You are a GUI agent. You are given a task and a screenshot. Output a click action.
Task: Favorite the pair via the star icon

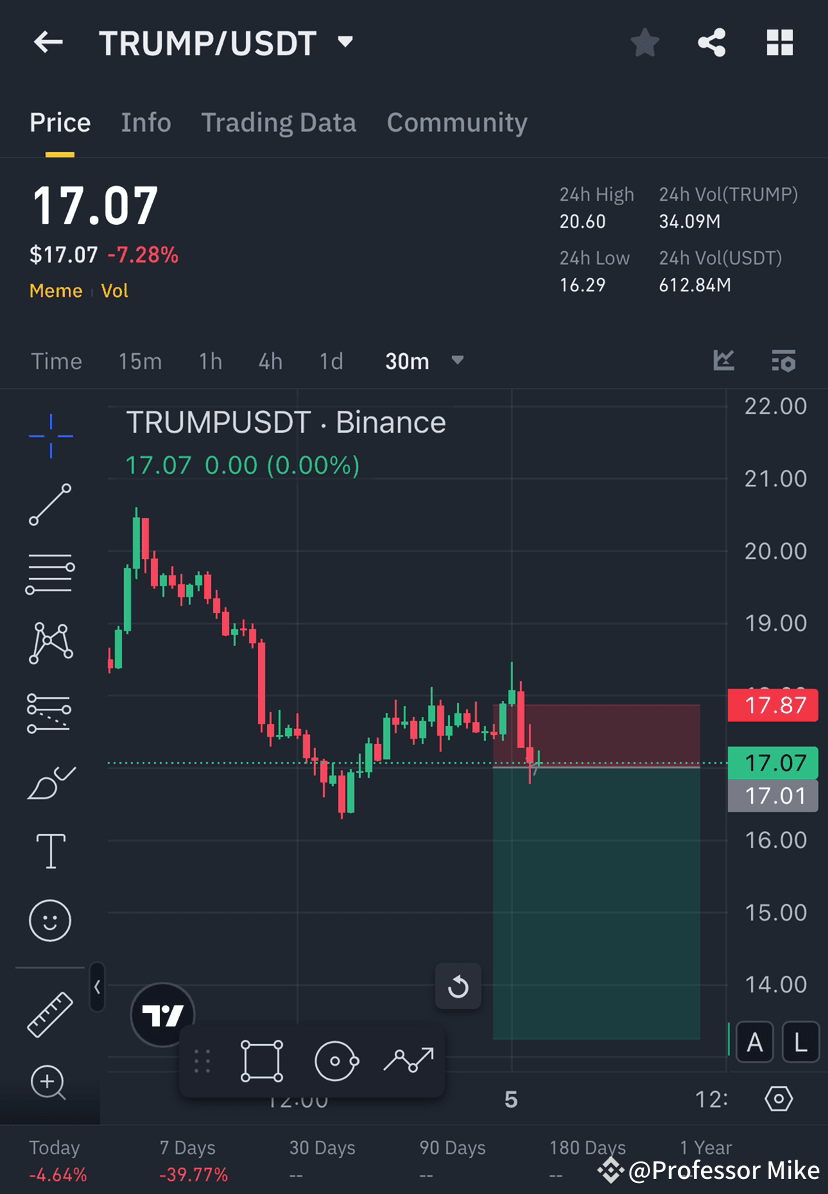644,42
